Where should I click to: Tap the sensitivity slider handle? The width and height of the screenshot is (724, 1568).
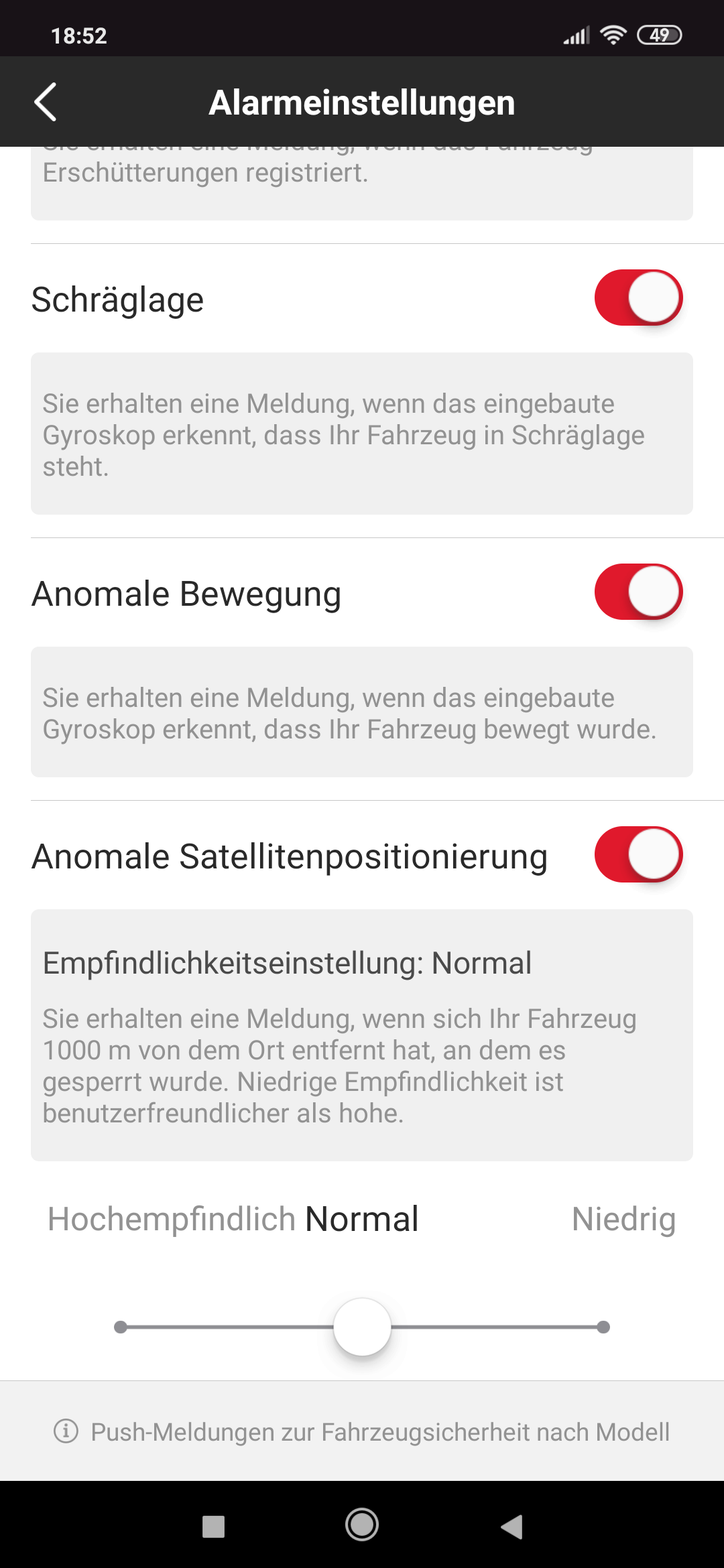pos(362,1327)
